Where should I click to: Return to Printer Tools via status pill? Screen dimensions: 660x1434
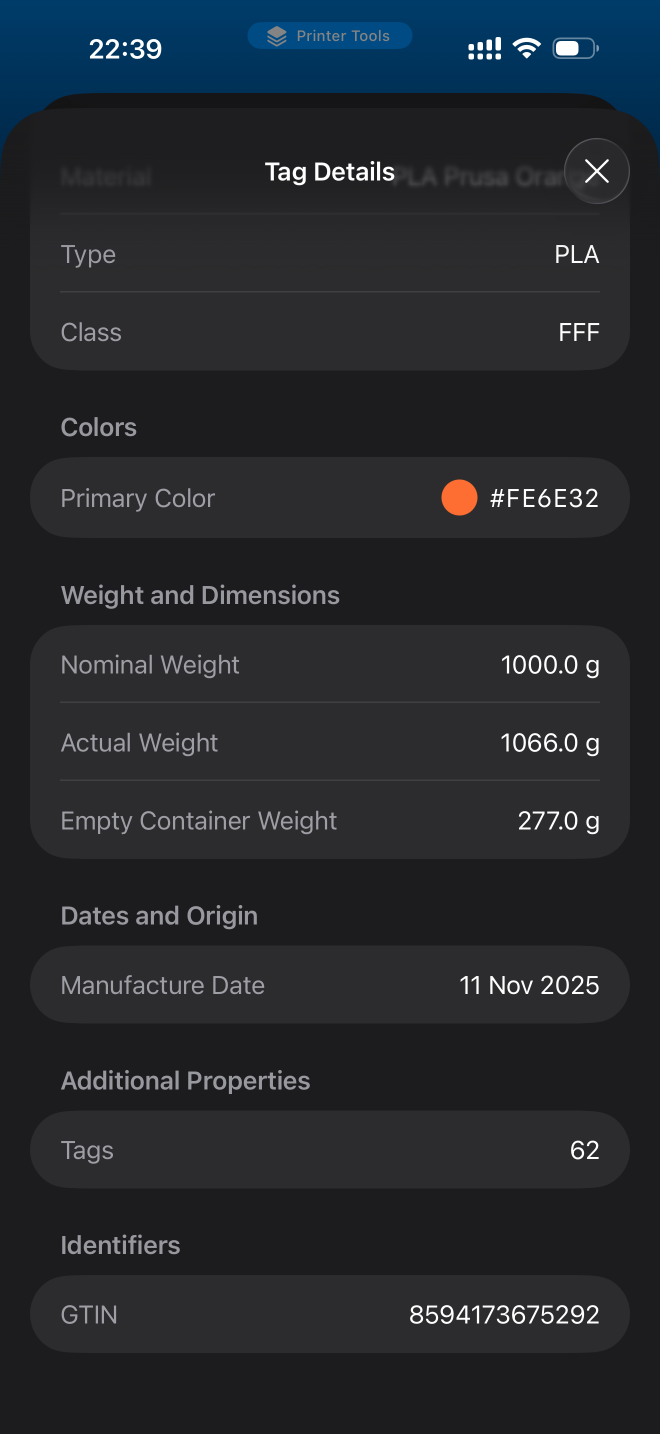click(330, 36)
